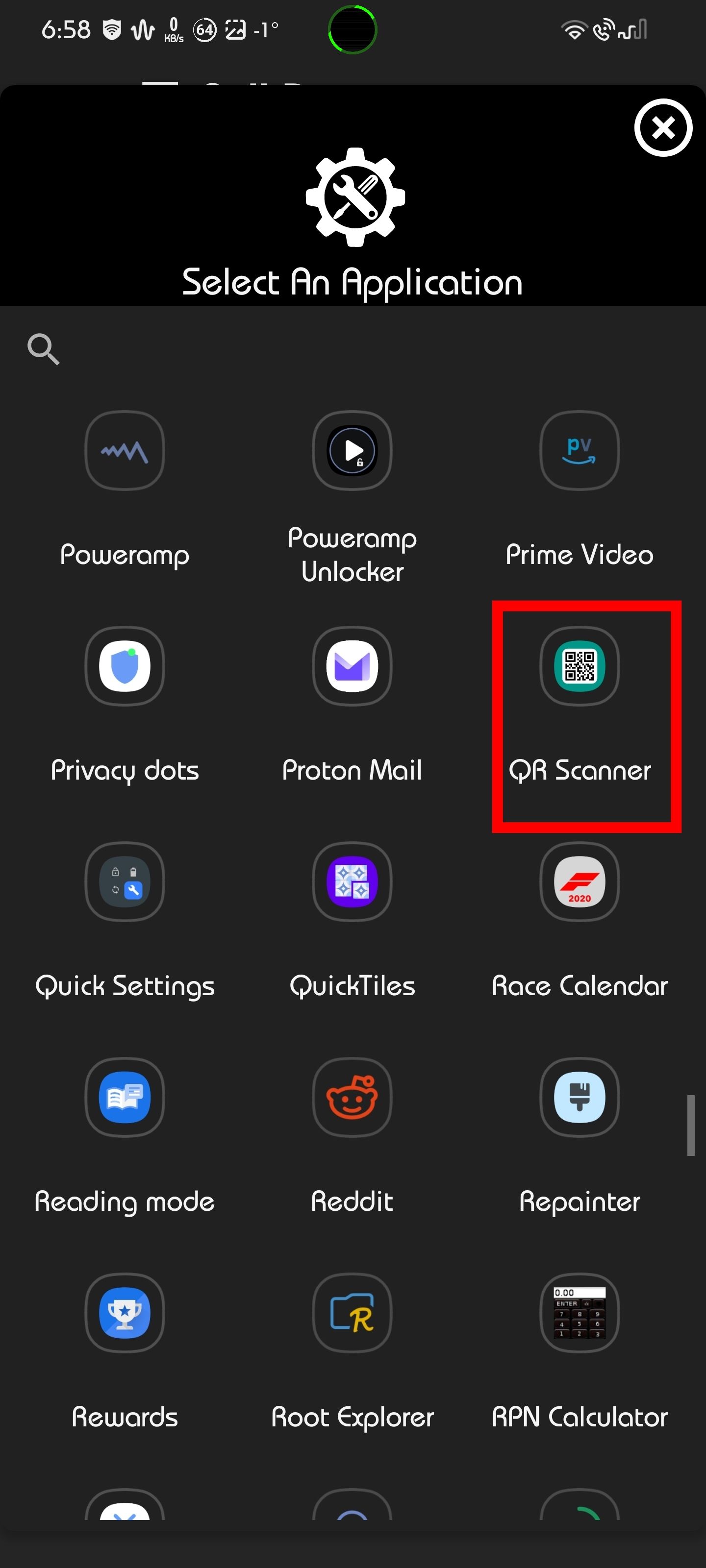Tap the search magnifier icon

pos(43,349)
